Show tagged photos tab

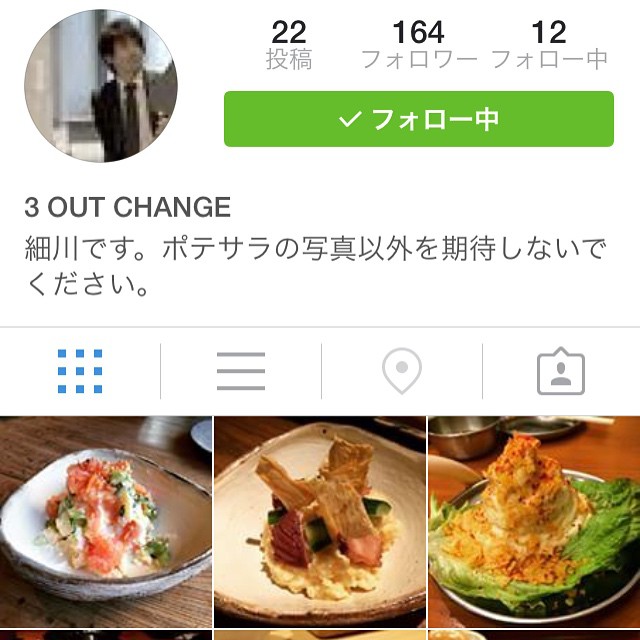coord(561,372)
